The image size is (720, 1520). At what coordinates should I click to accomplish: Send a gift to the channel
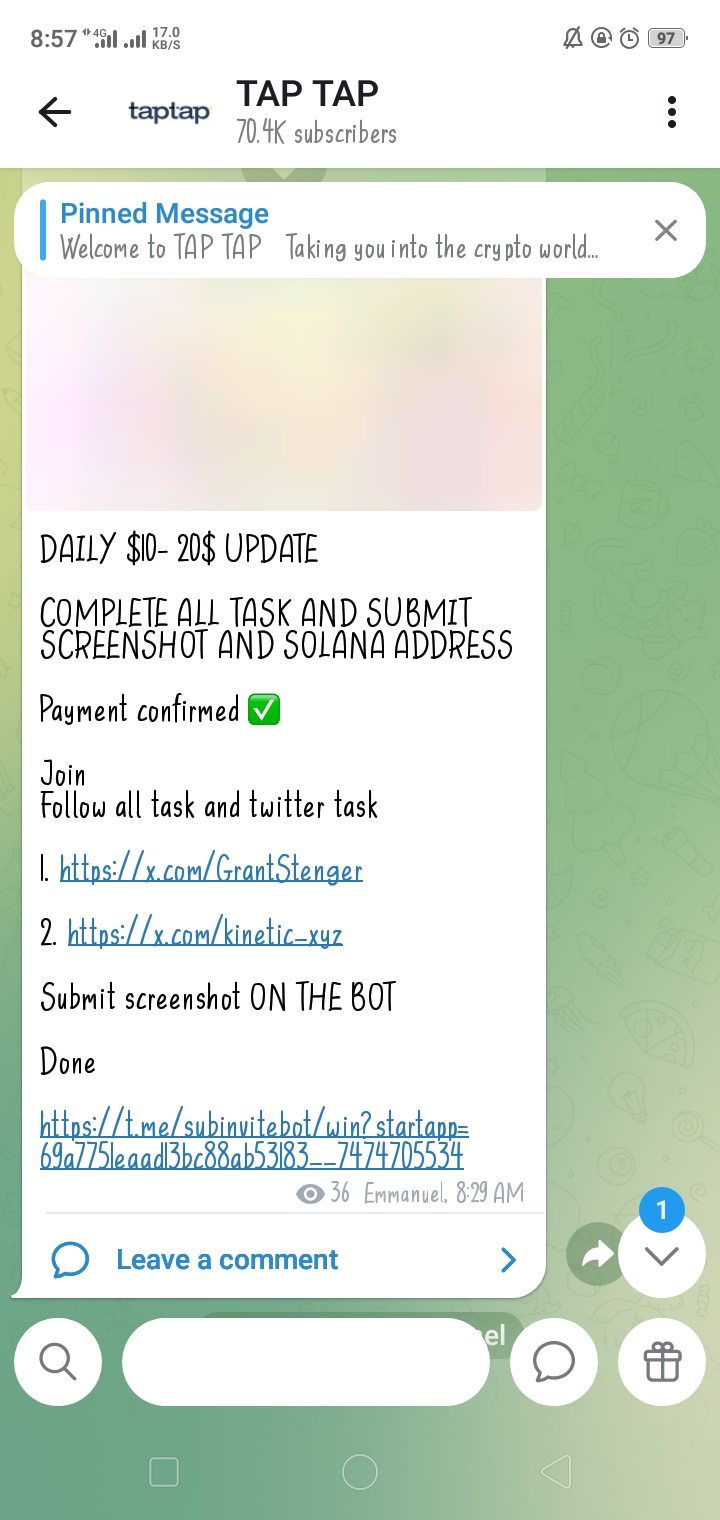coord(661,1362)
